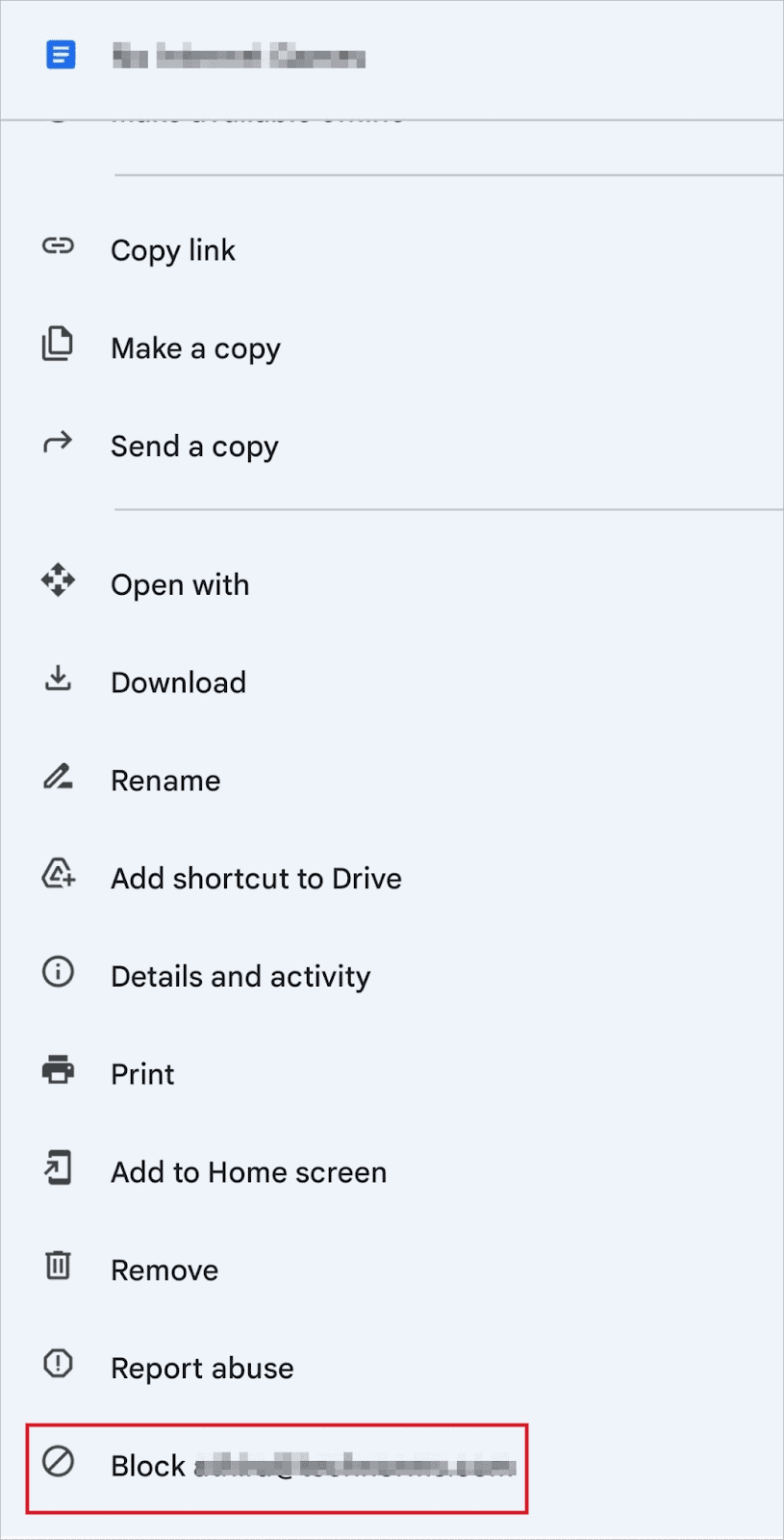Choose Make a copy
This screenshot has height=1540, width=784.
(x=392, y=348)
